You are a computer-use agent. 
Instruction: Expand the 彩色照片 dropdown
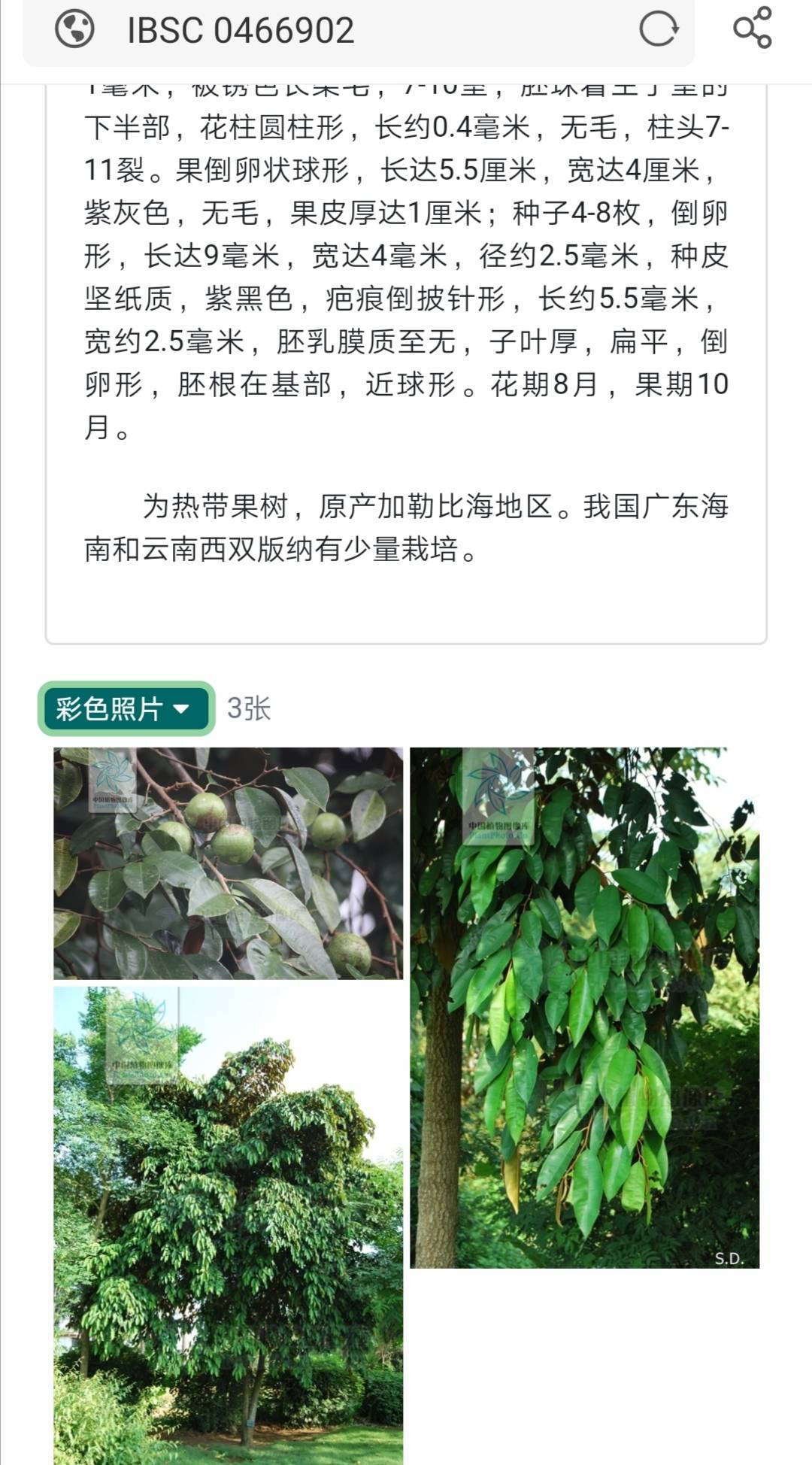pyautogui.click(x=126, y=708)
